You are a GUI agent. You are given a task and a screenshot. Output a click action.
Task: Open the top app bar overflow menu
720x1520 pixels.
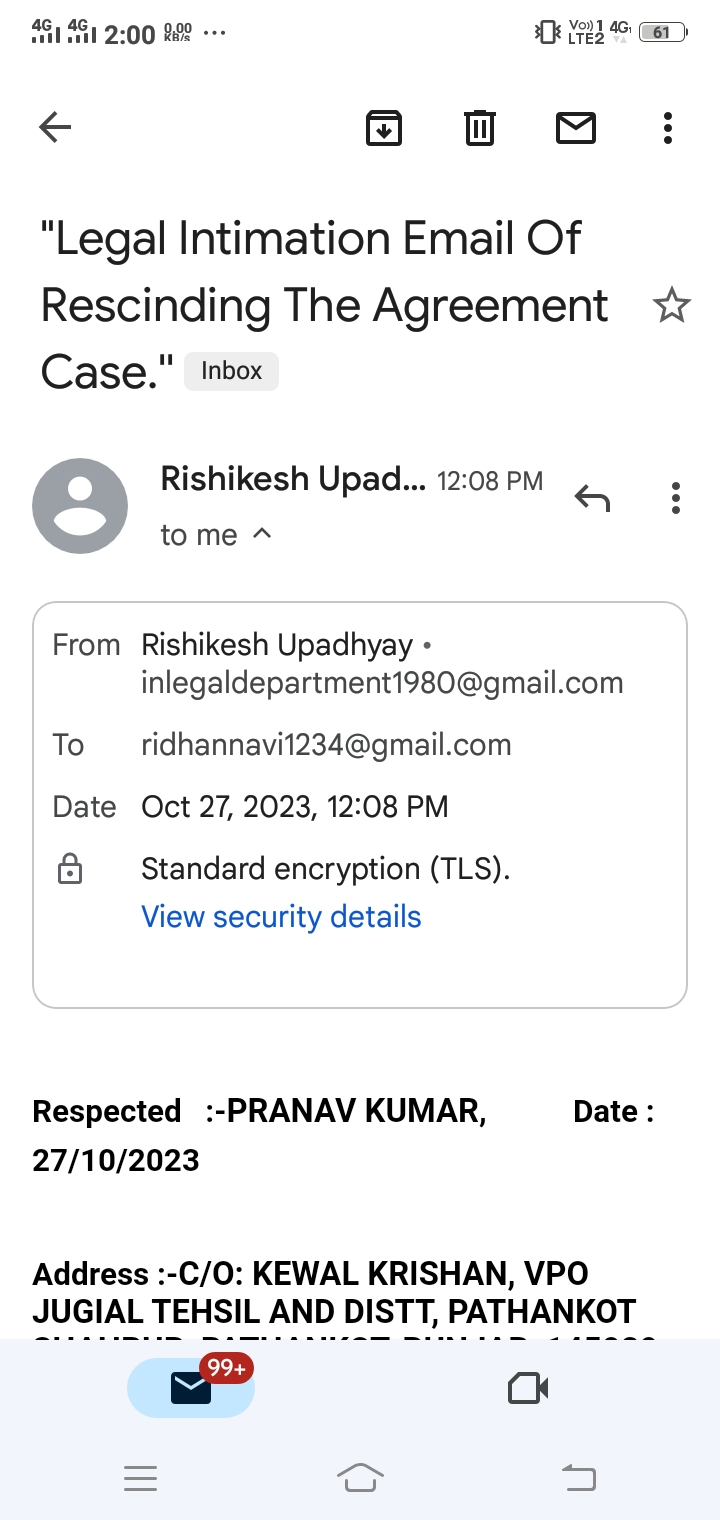click(x=668, y=127)
